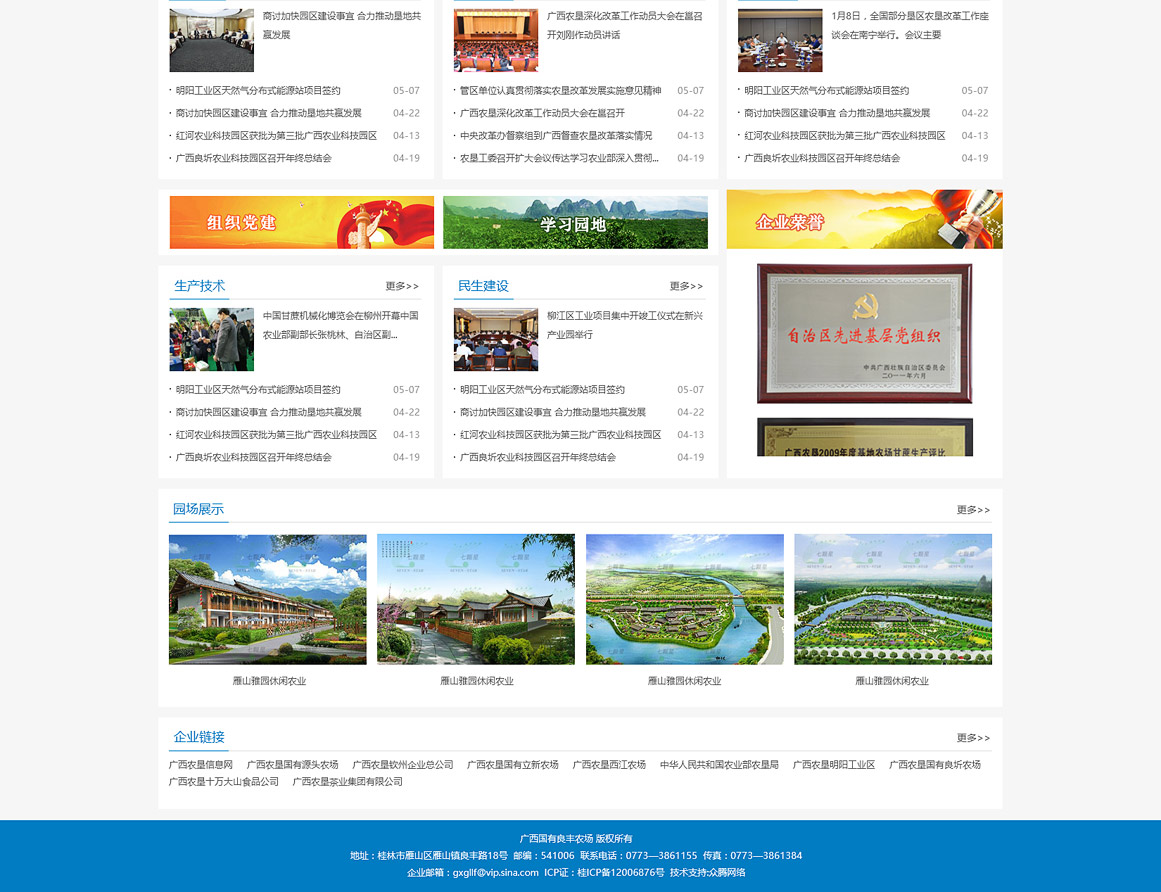
Task: Open the 学习园地 banner
Action: pos(575,222)
